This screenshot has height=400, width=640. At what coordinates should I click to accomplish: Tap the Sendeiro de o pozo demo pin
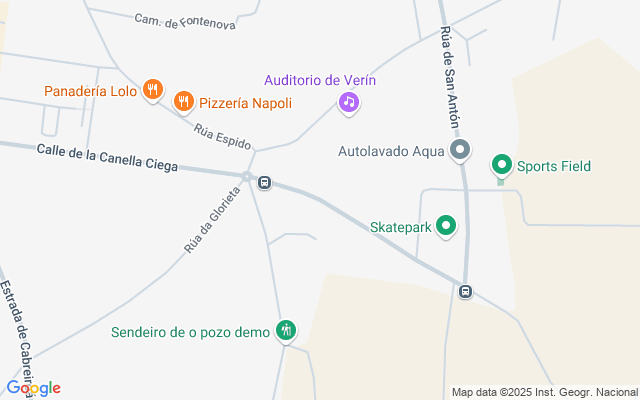(287, 329)
